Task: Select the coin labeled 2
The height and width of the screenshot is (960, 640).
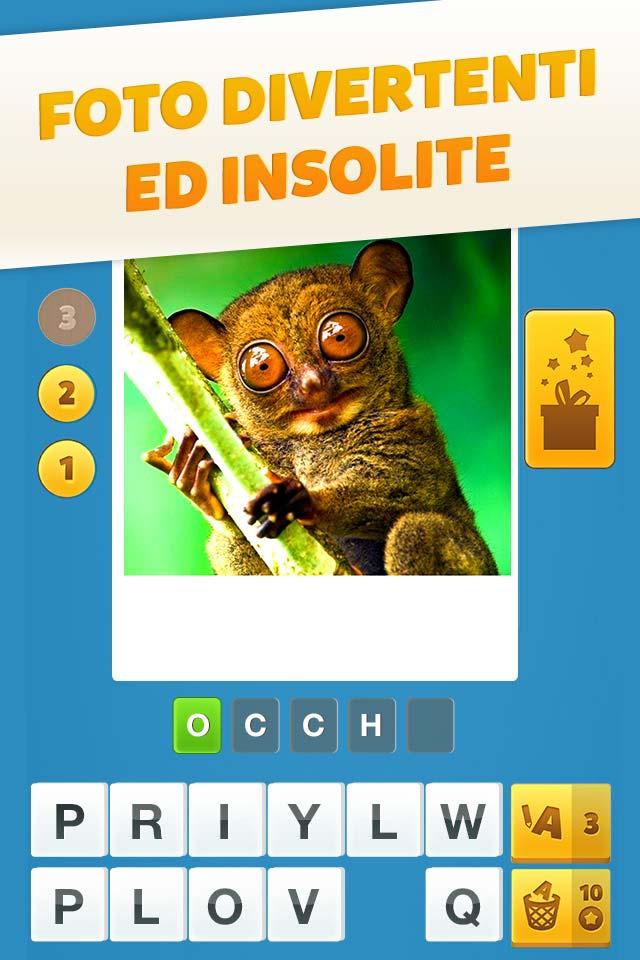Action: pyautogui.click(x=67, y=393)
